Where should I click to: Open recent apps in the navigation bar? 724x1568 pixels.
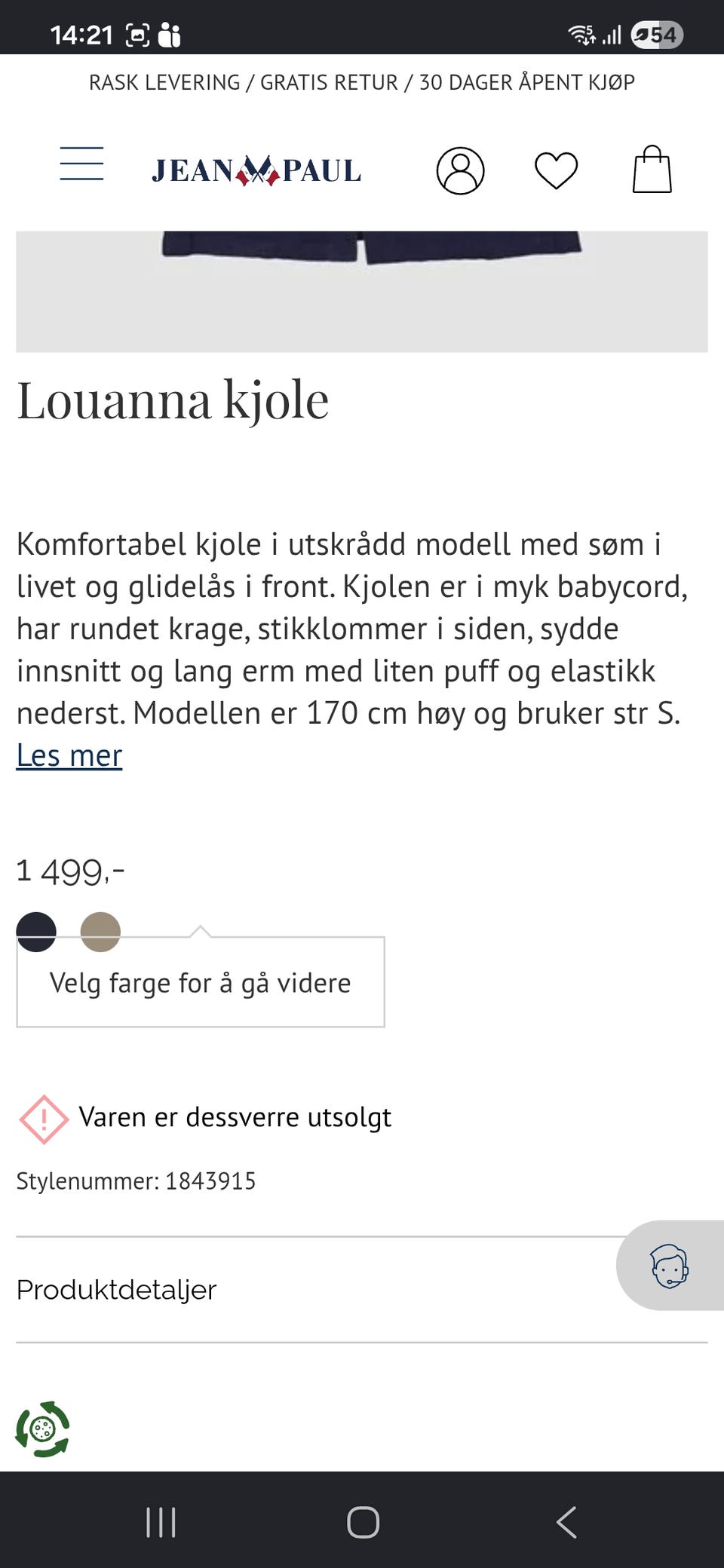161,1522
